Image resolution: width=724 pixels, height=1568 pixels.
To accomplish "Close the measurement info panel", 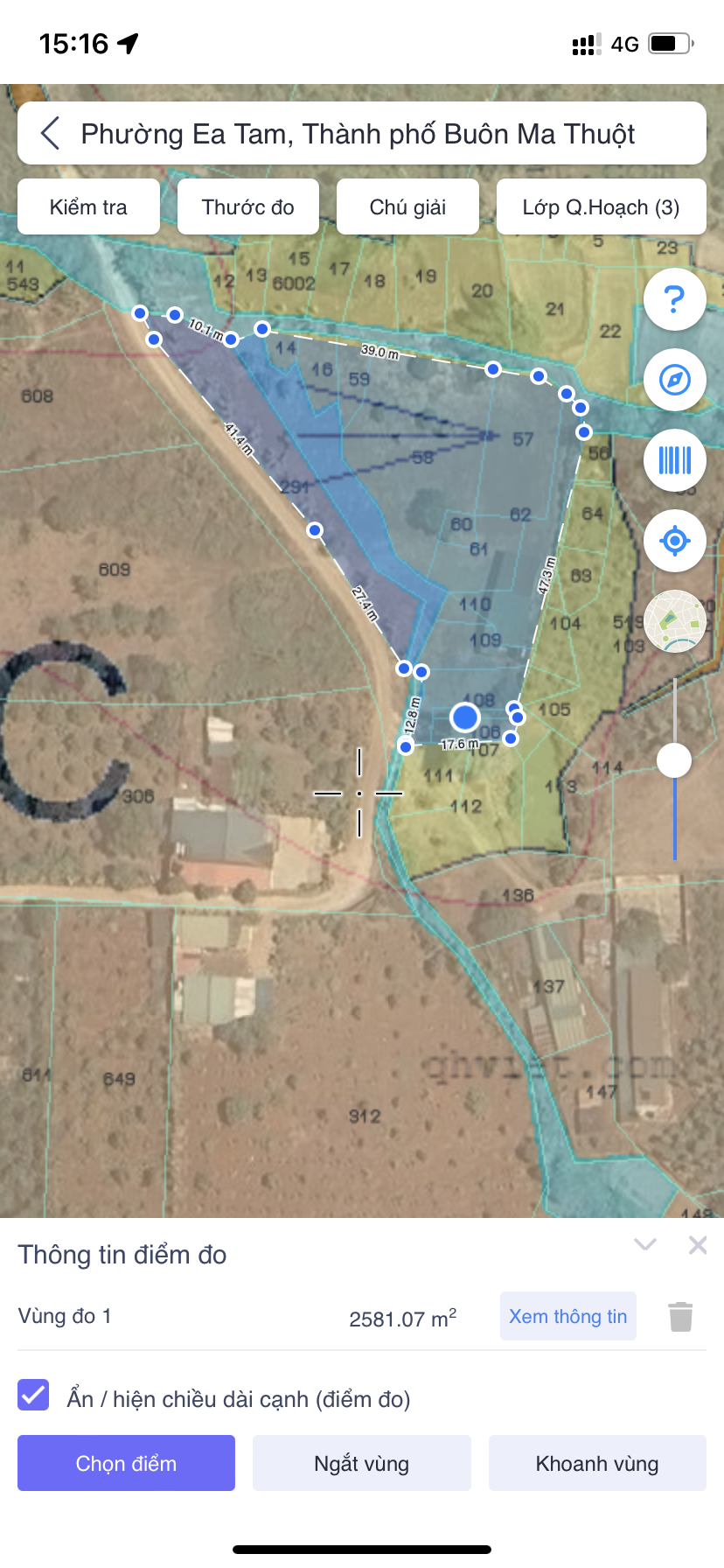I will point(698,1244).
